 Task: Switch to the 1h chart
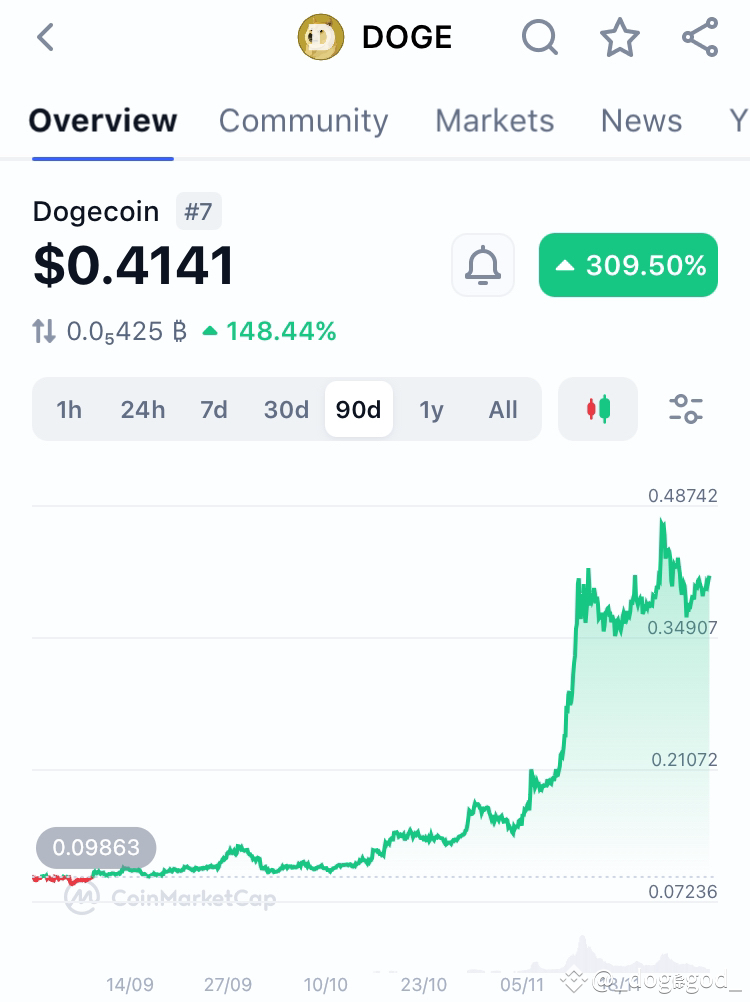[x=69, y=409]
